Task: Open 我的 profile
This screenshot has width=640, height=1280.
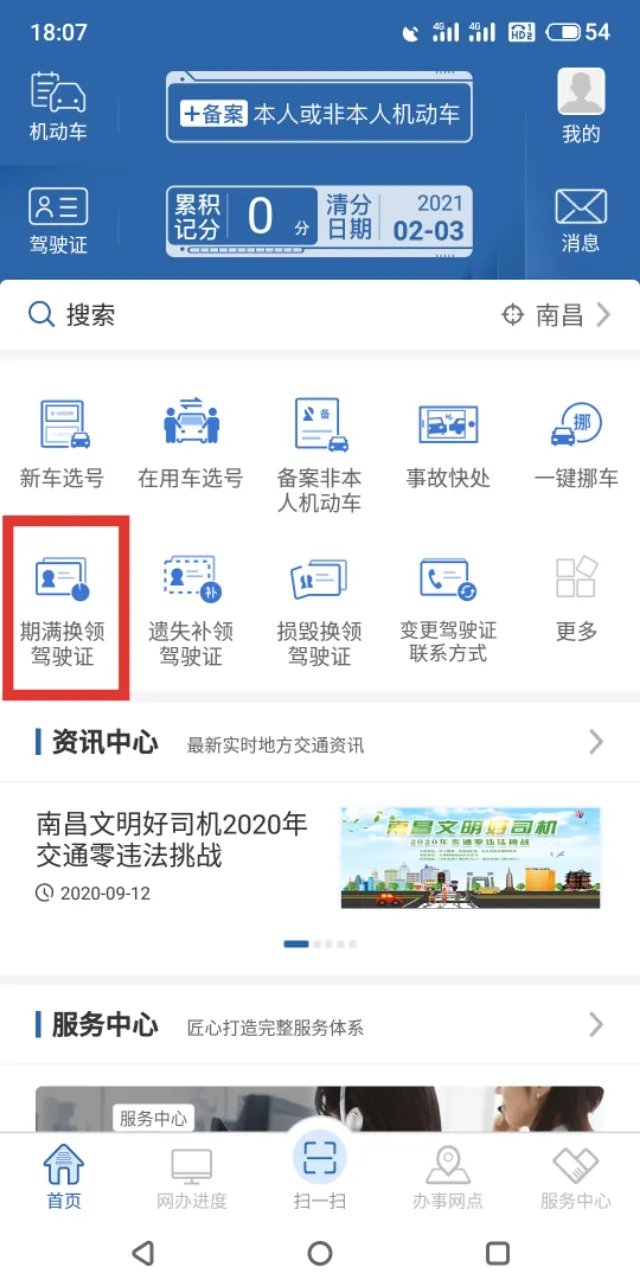Action: pos(580,105)
